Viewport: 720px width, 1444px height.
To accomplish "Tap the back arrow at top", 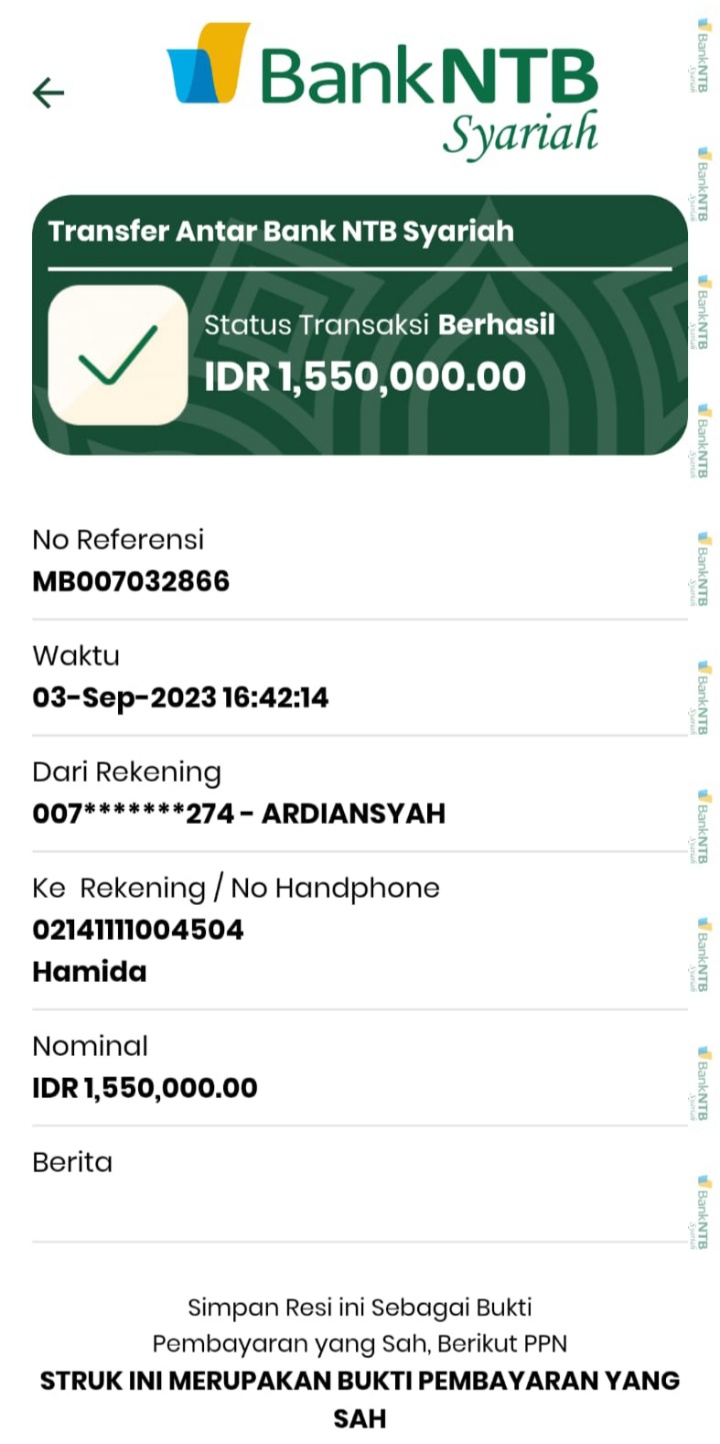I will [48, 93].
